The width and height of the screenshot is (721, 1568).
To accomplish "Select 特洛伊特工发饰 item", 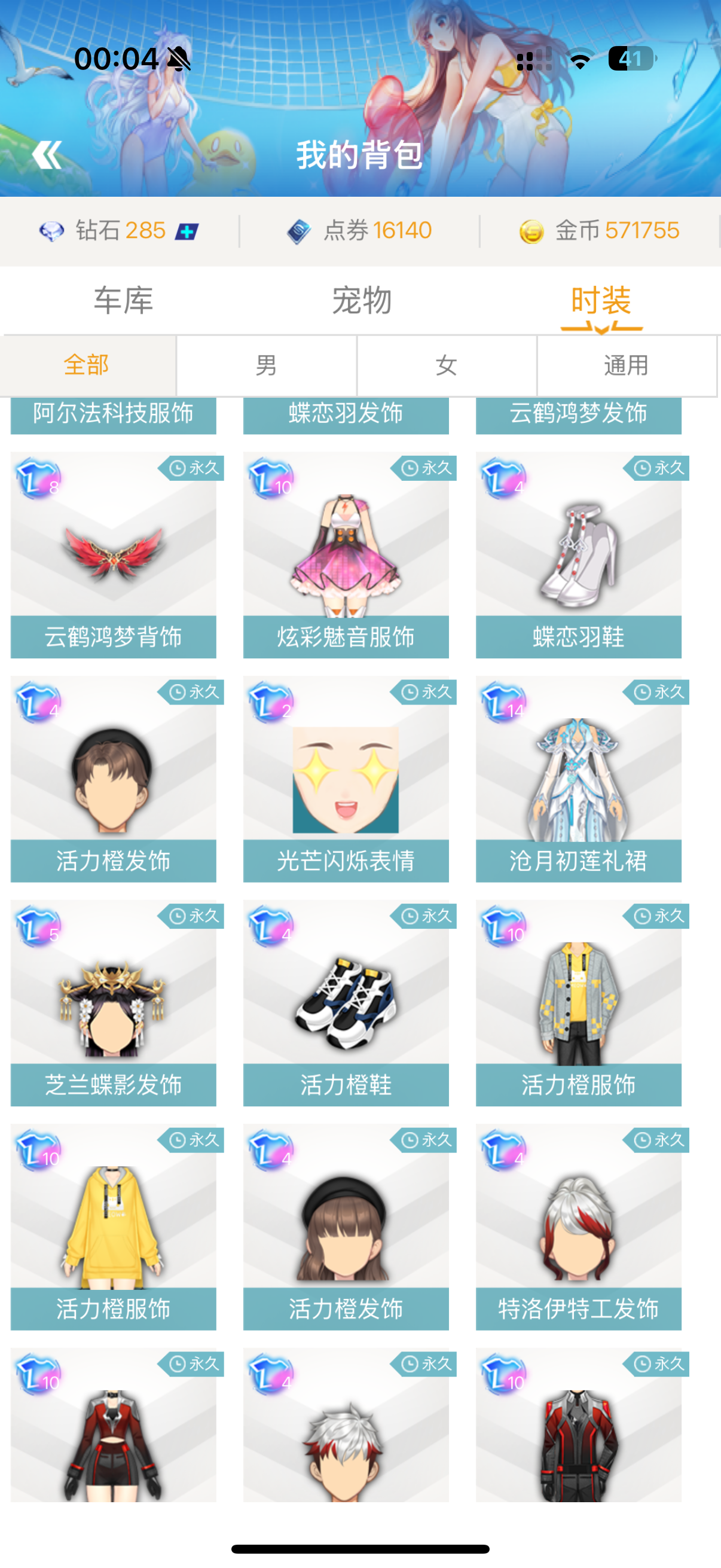I will coord(579,1227).
